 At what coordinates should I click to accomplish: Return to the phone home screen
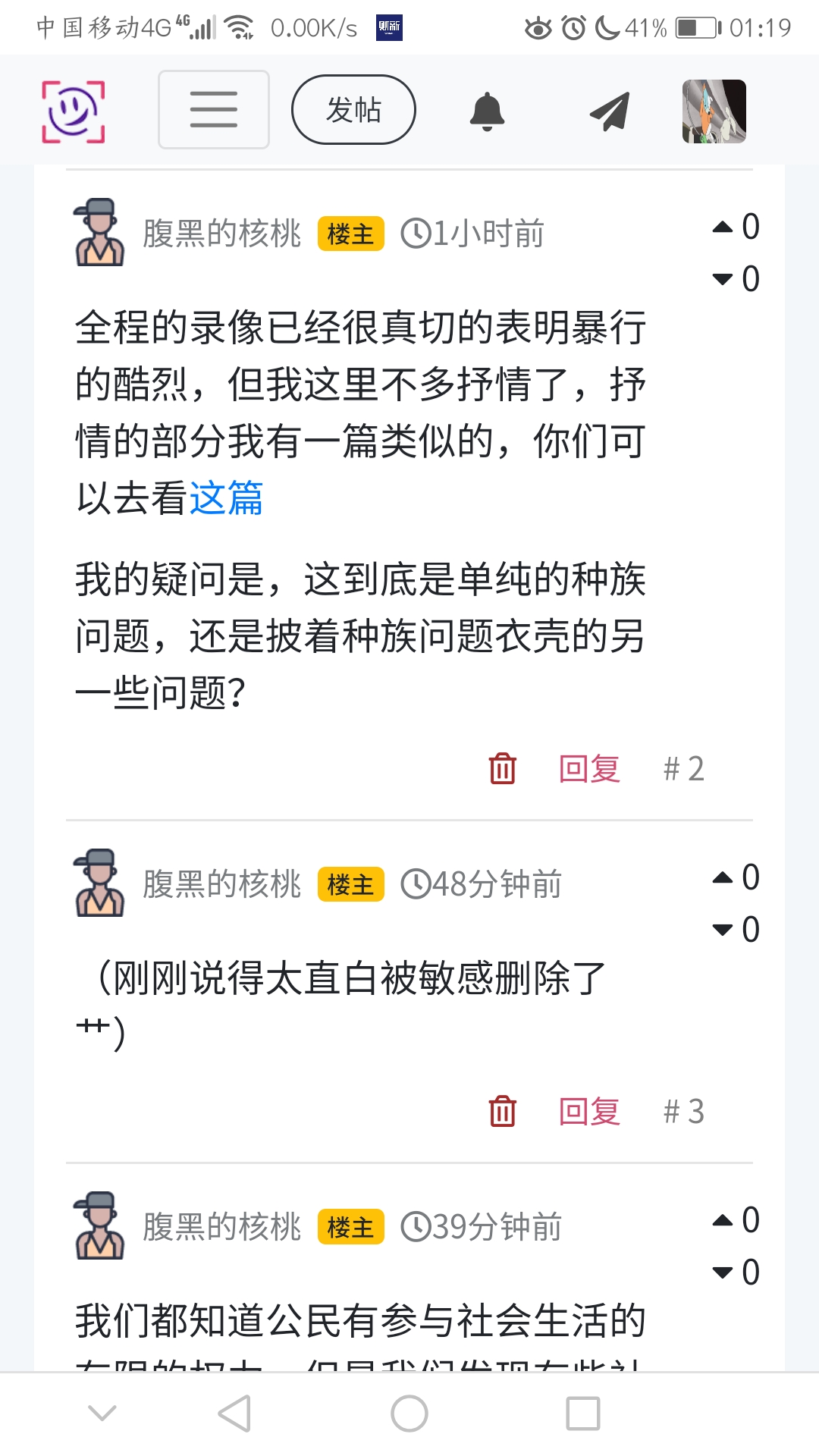click(409, 1414)
